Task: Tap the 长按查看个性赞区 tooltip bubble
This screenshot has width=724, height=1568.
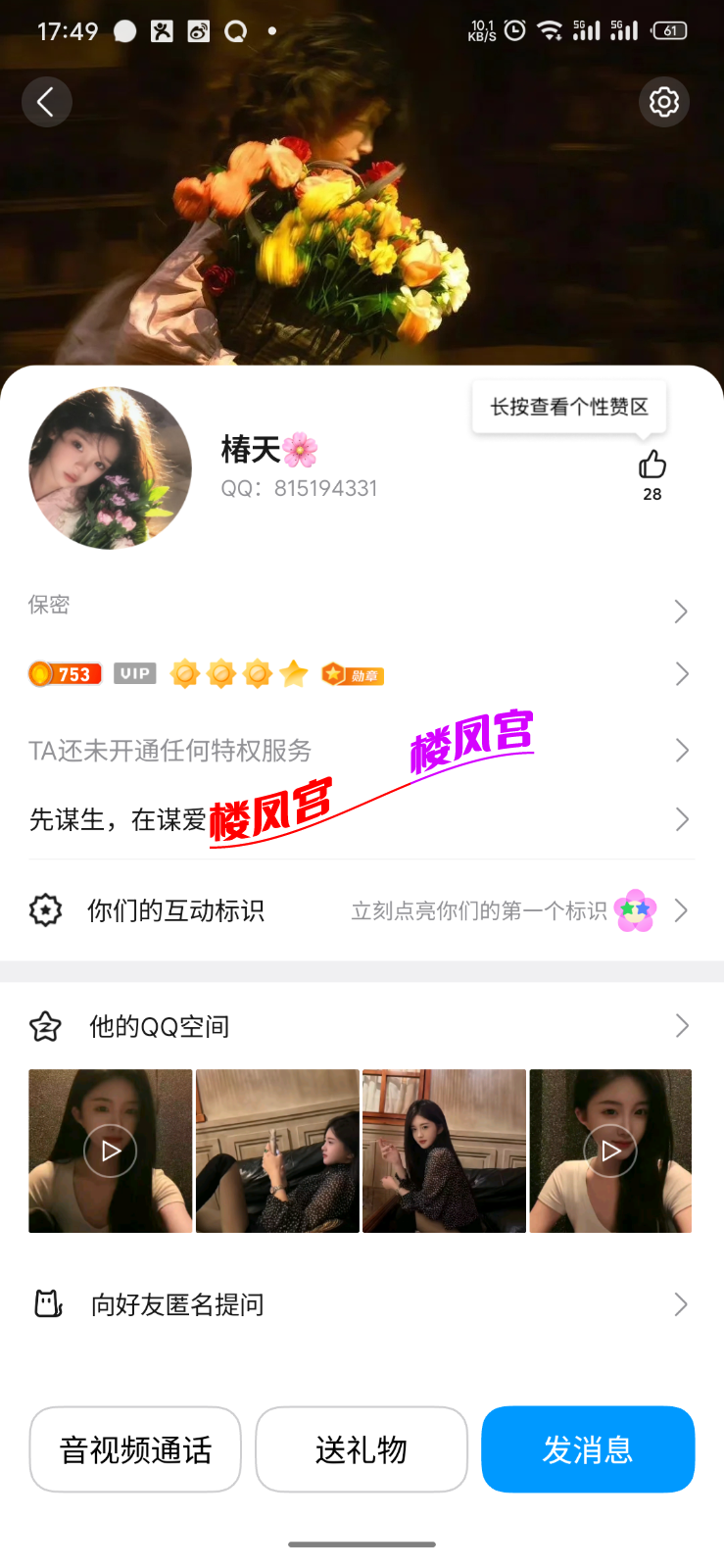Action: (568, 406)
